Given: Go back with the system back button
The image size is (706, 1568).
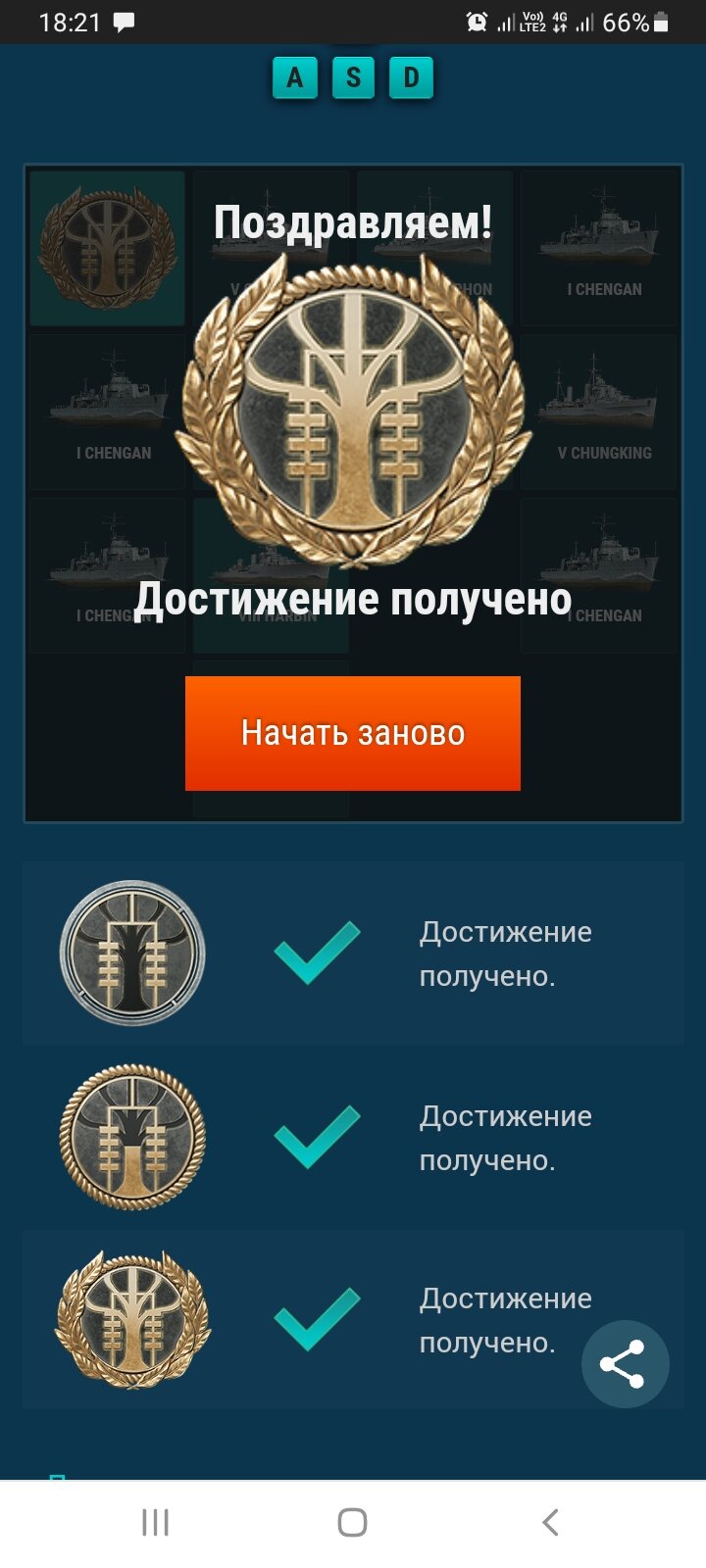Looking at the screenshot, I should (550, 1522).
